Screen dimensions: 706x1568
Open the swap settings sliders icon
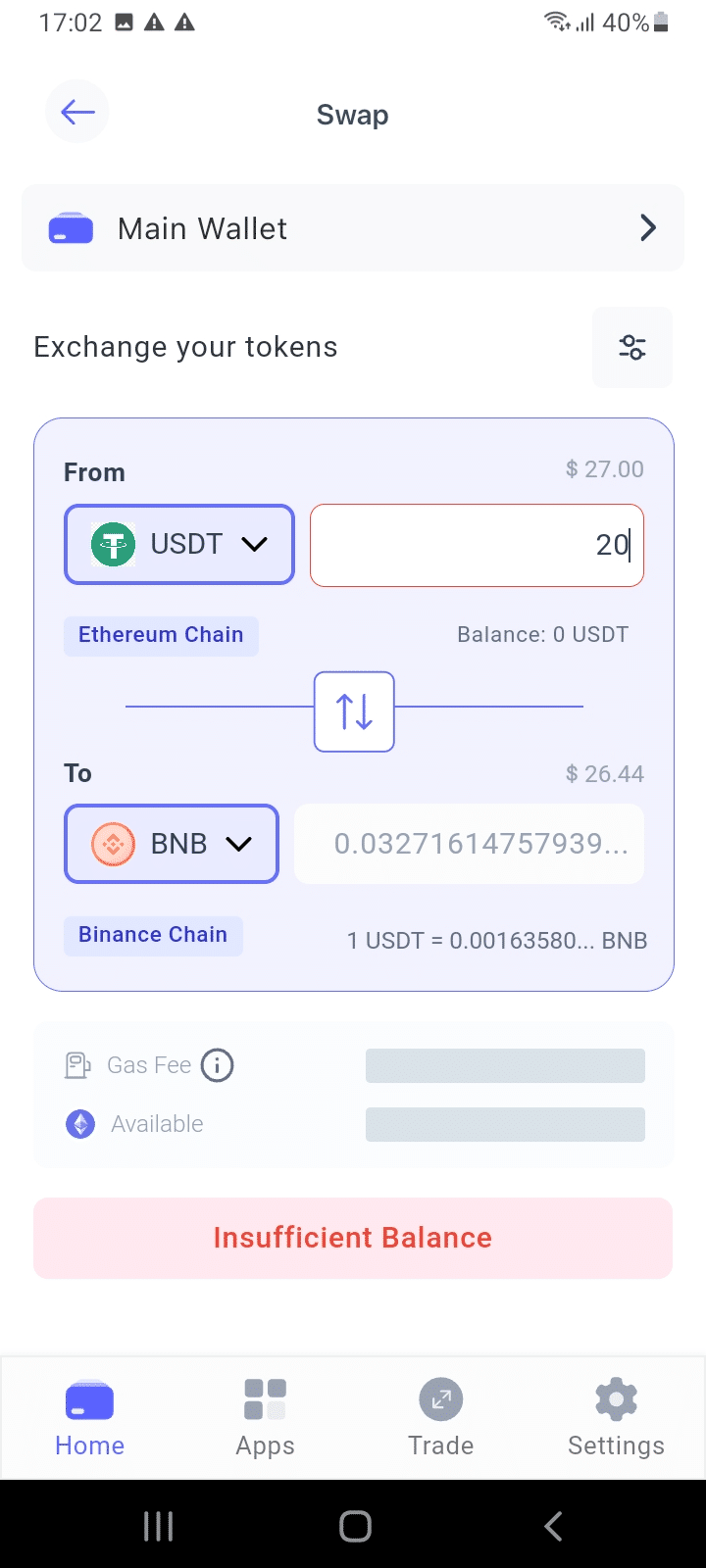tap(632, 347)
